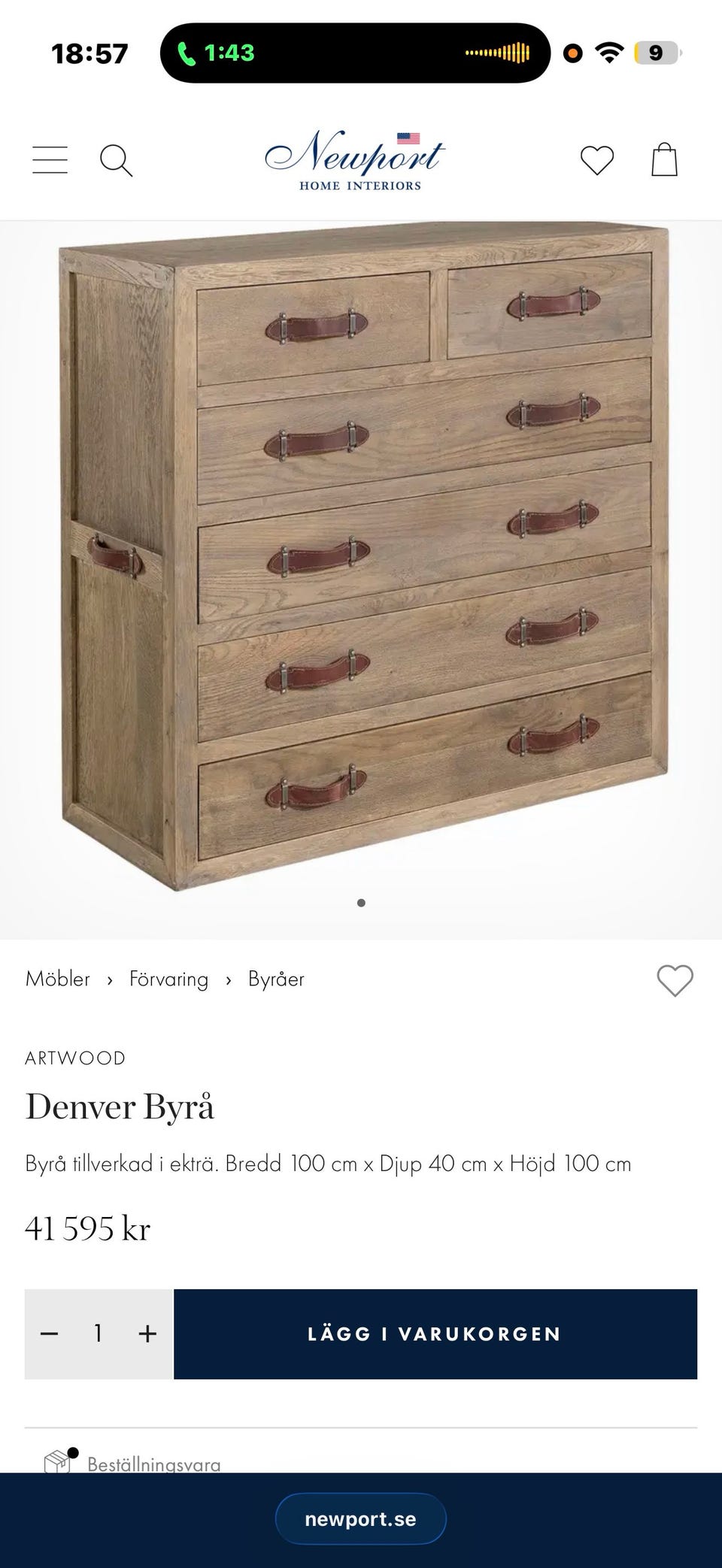This screenshot has width=722, height=1568.
Task: View the Denver Byrå product image
Action: click(x=361, y=556)
